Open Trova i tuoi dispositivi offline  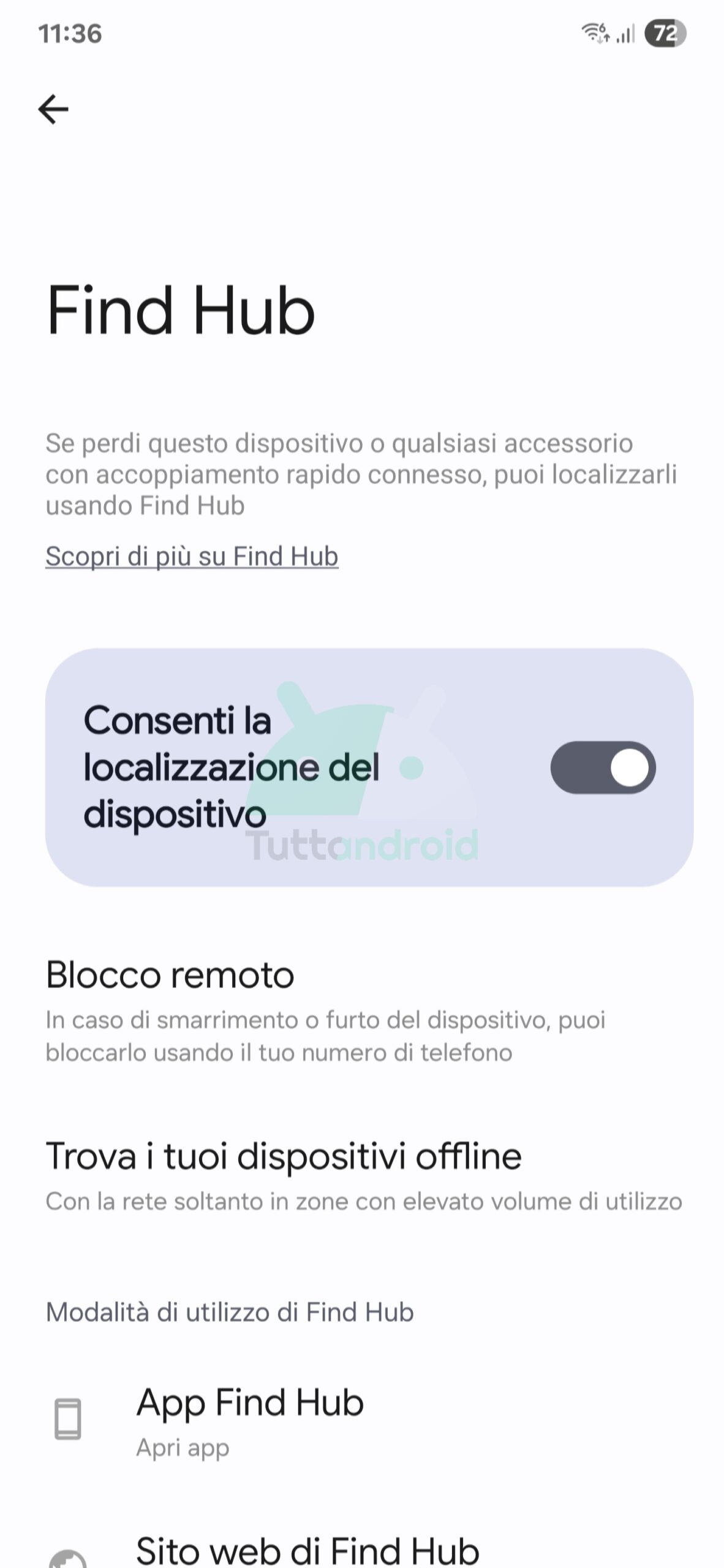coord(362,1175)
